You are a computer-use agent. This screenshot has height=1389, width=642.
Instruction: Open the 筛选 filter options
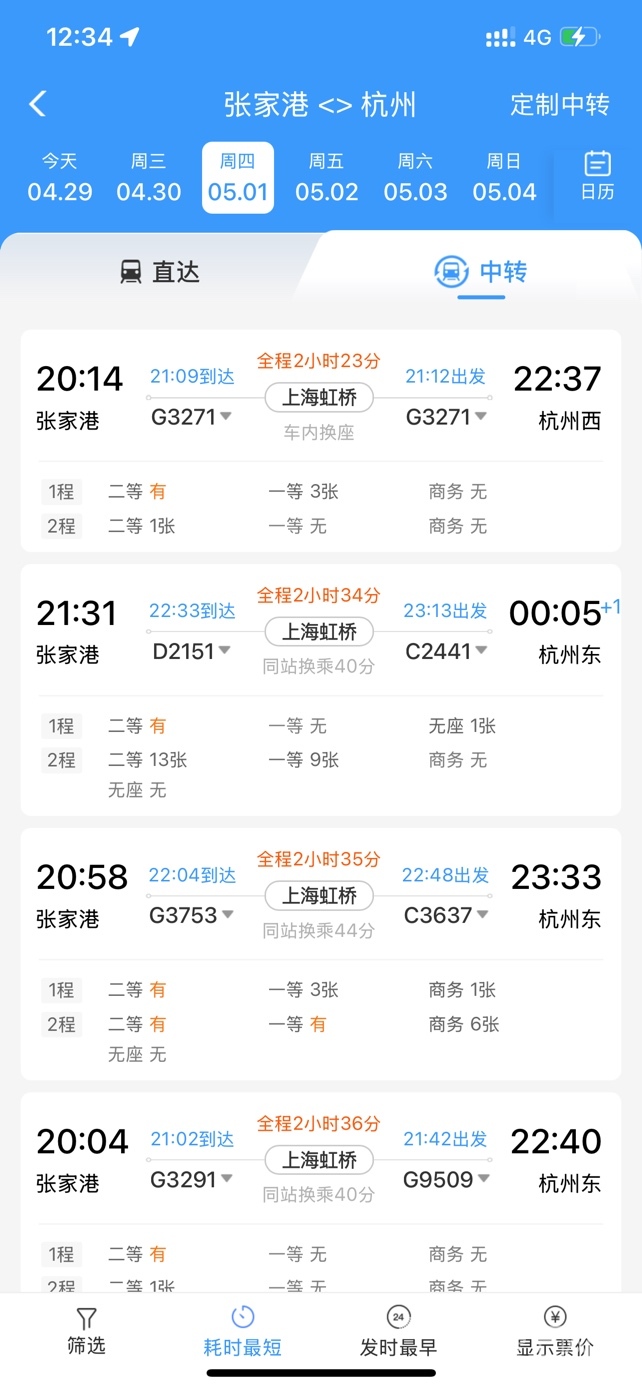[x=86, y=1331]
